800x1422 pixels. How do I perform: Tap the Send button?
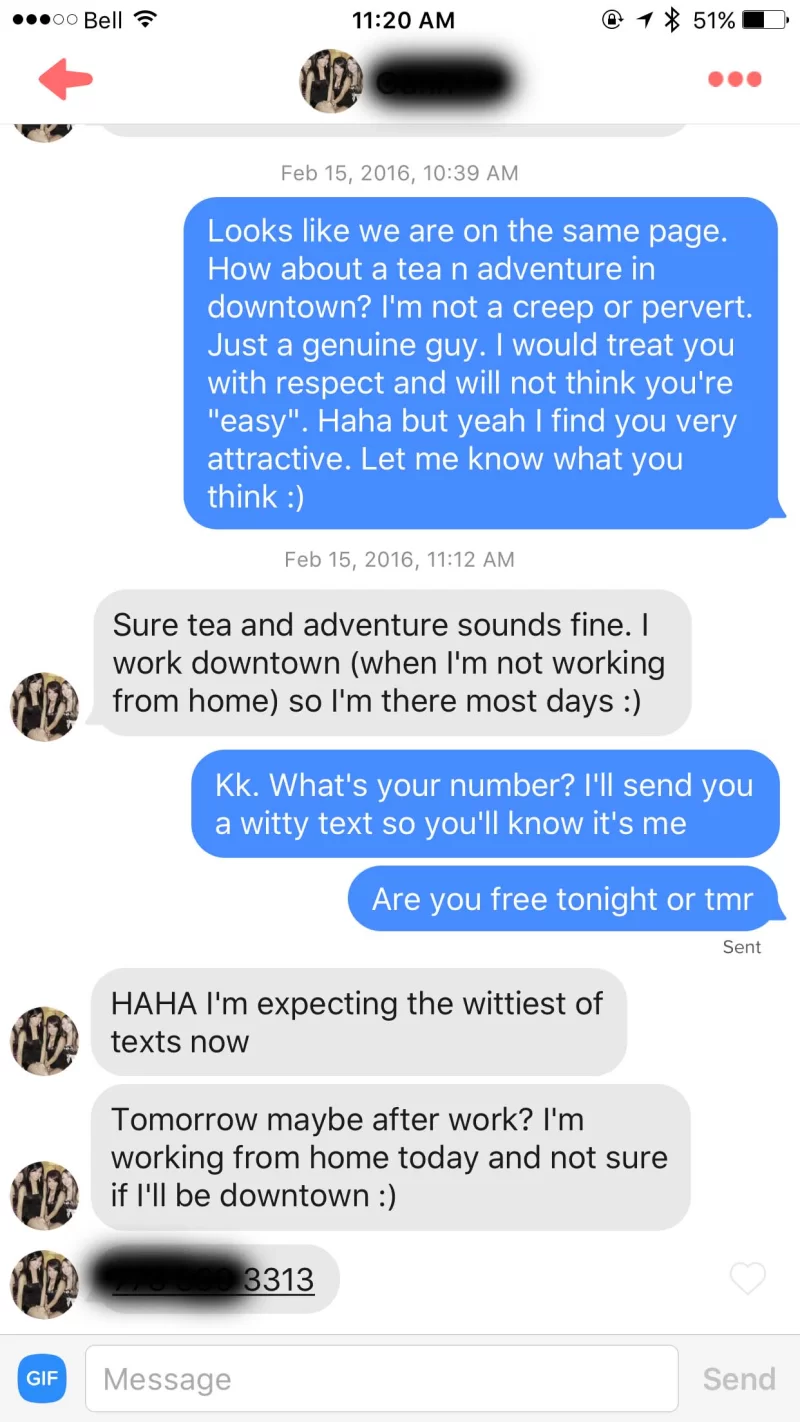coord(738,1379)
